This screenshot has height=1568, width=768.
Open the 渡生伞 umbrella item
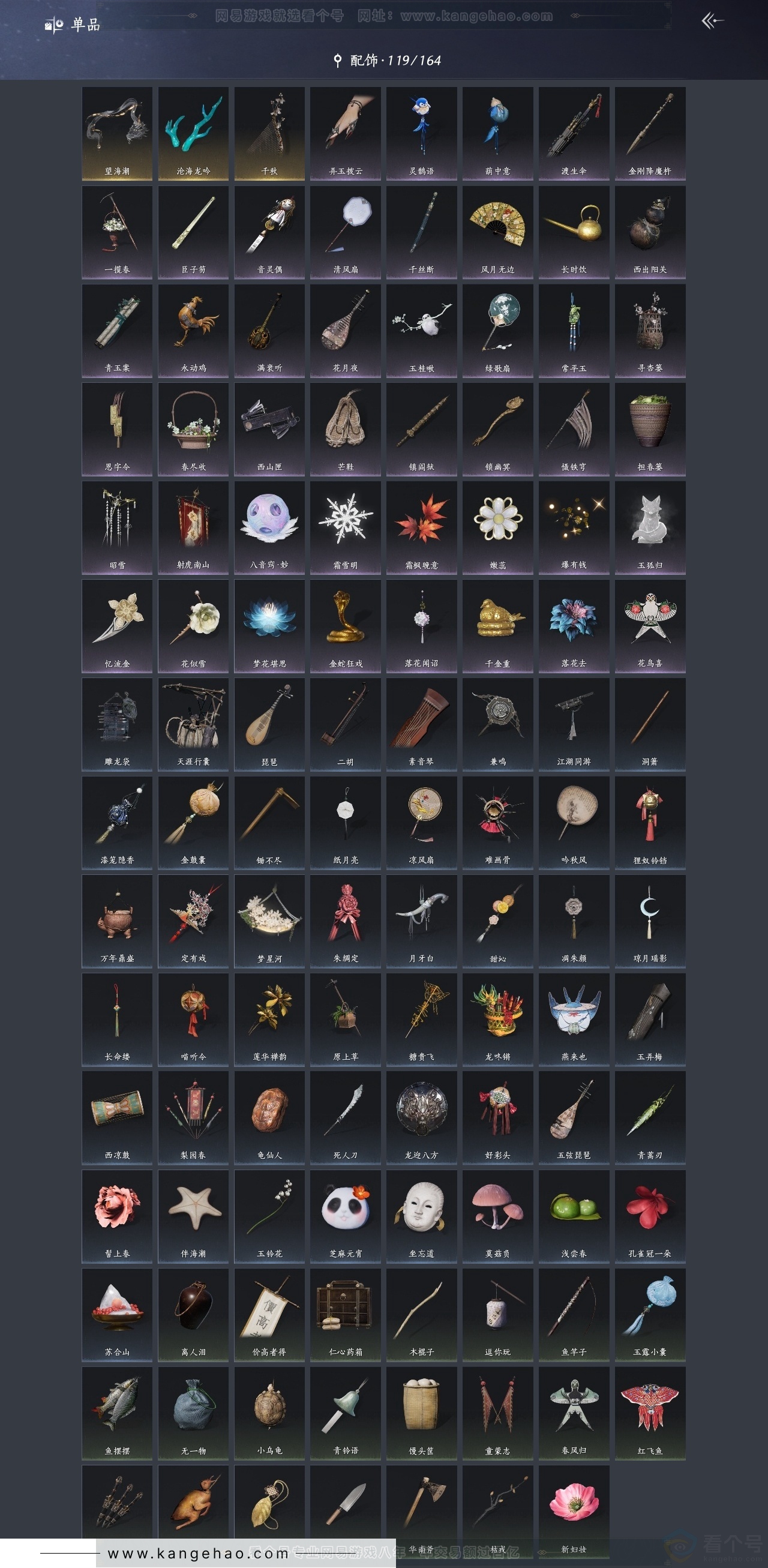tap(574, 133)
